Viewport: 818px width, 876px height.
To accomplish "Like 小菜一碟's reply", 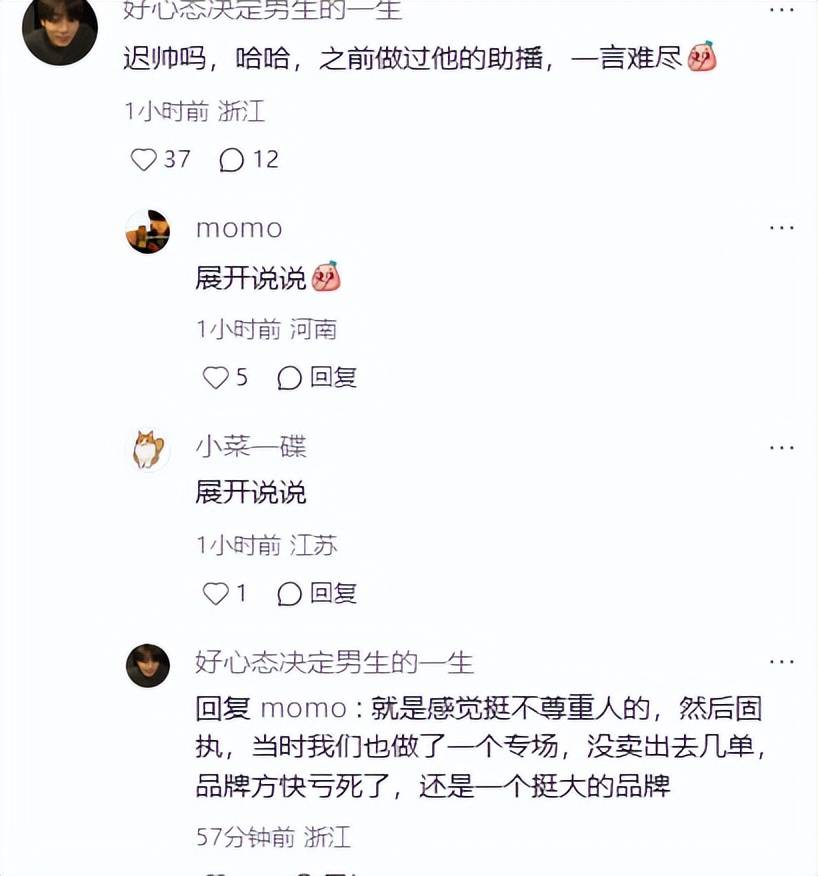I will [215, 594].
